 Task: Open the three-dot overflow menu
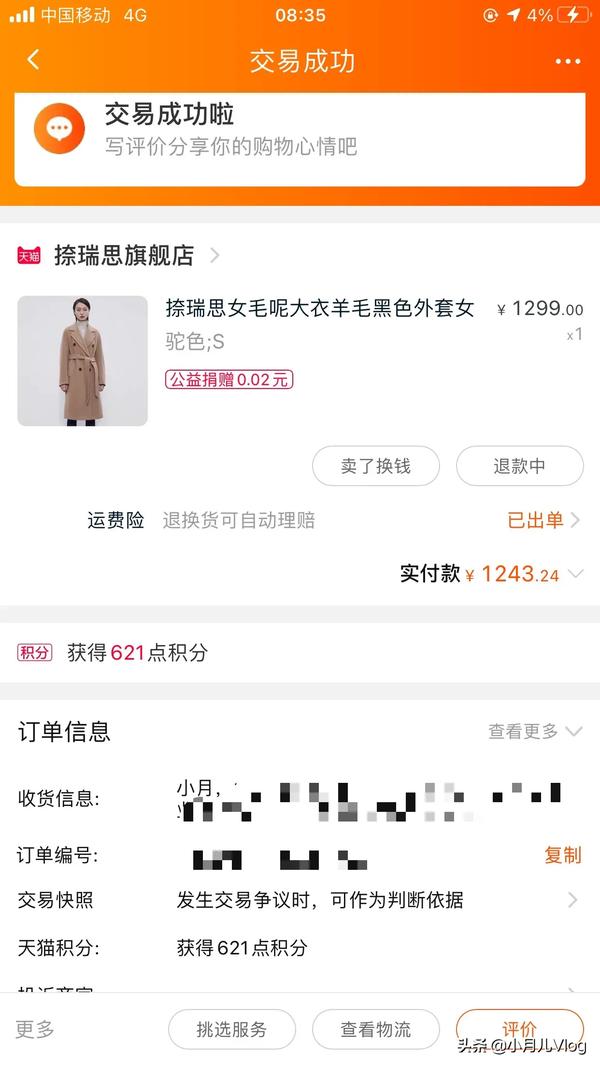[x=567, y=61]
